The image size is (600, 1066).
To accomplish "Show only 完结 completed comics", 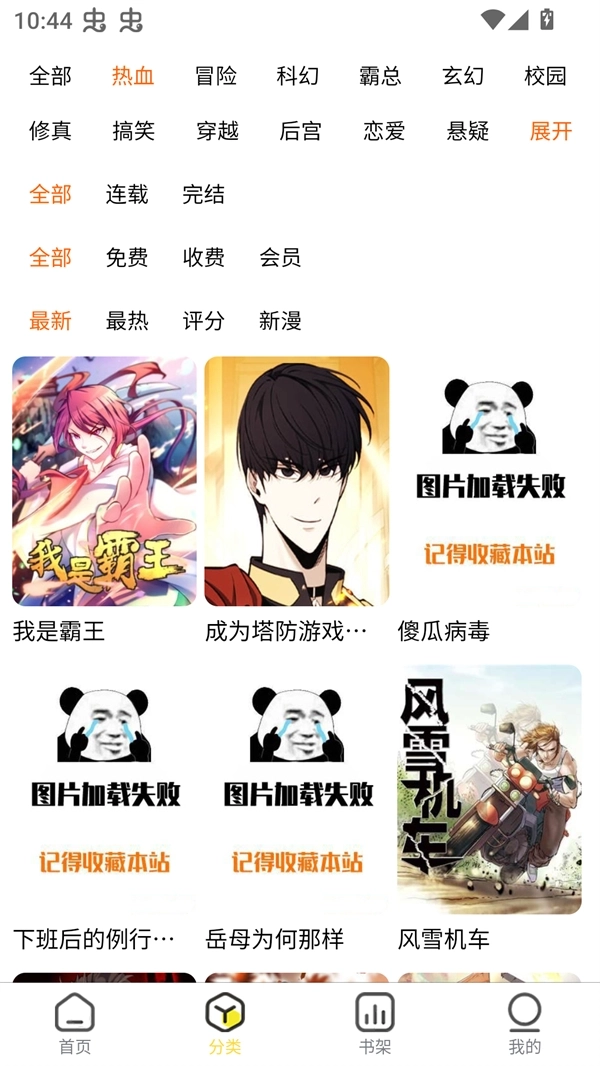I will (203, 194).
